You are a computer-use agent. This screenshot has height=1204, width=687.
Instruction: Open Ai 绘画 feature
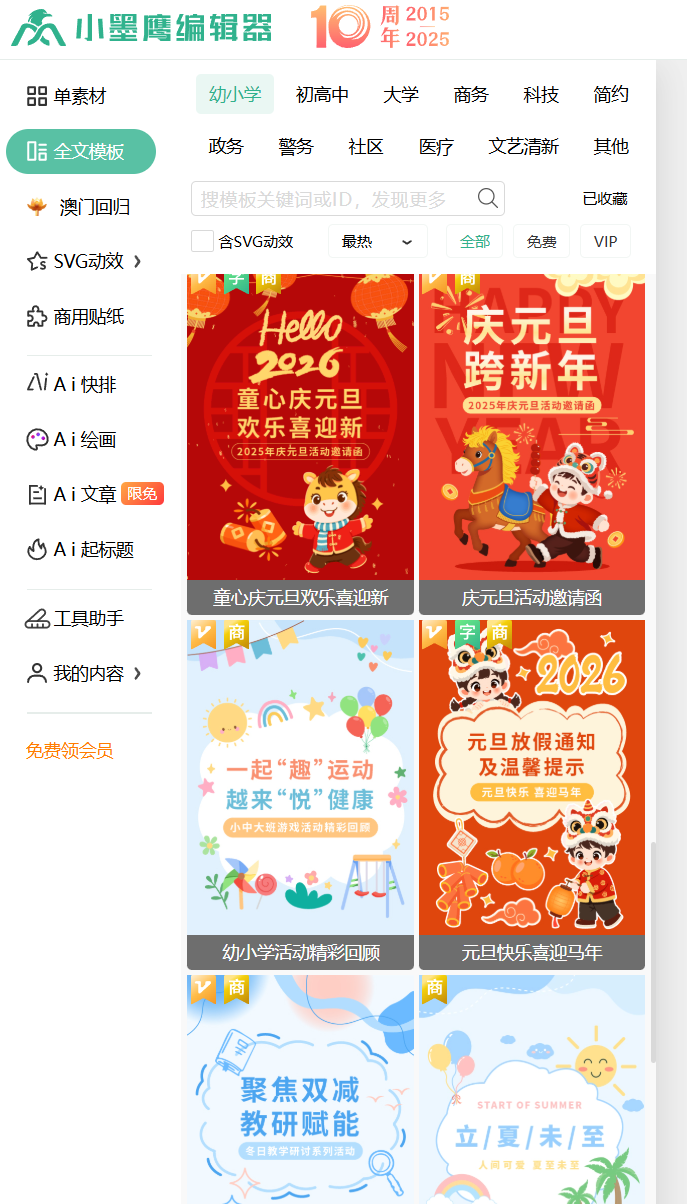pos(71,439)
